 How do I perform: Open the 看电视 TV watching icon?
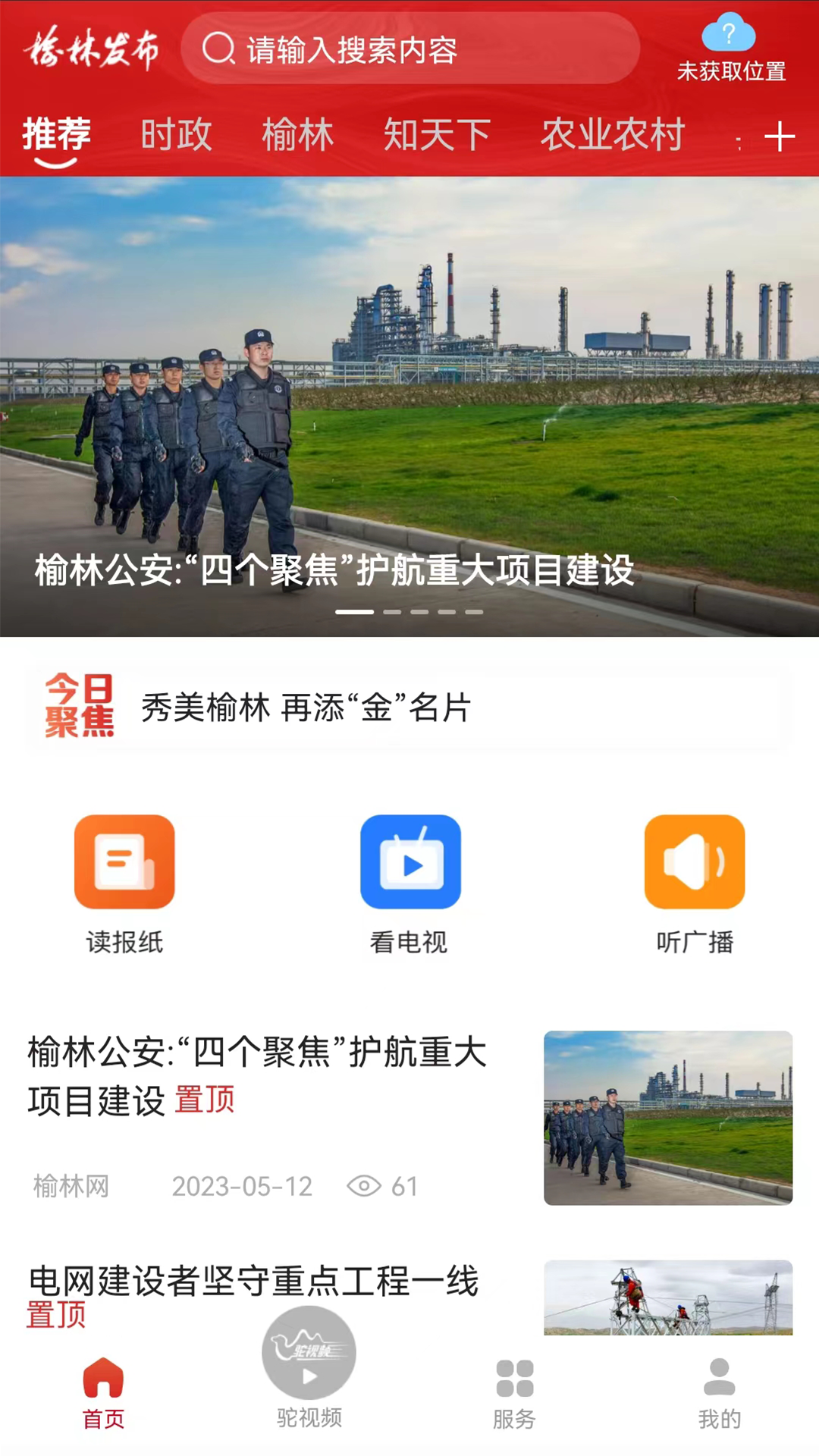pyautogui.click(x=409, y=862)
